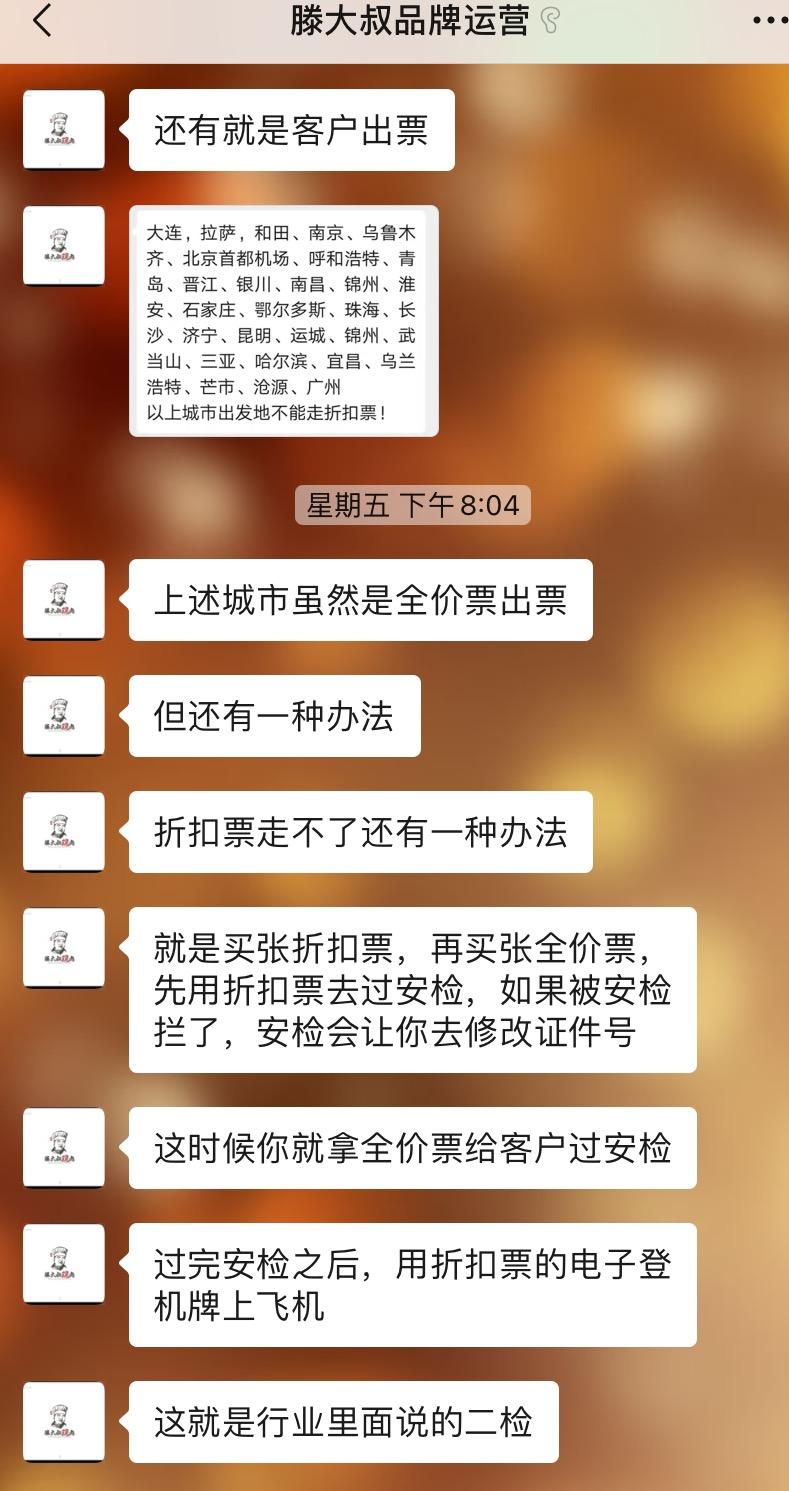
Task: Go back to the chat list
Action: [x=42, y=21]
